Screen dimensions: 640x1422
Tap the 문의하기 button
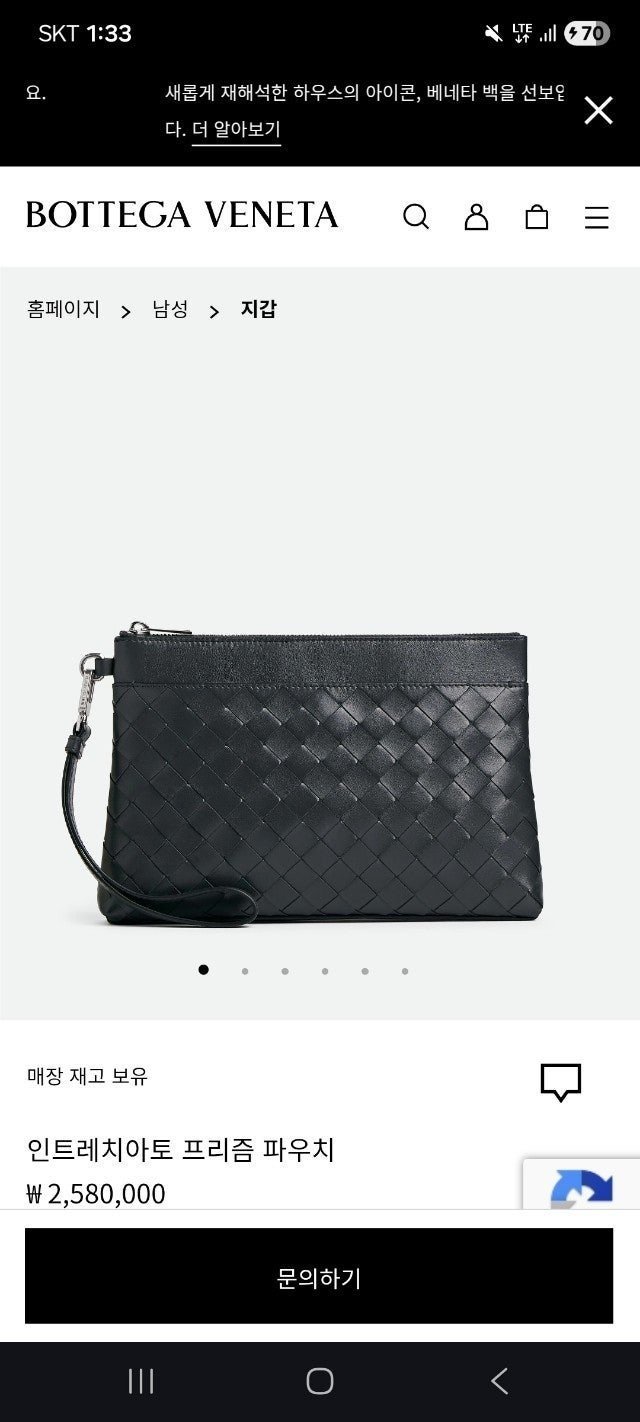click(x=319, y=1277)
